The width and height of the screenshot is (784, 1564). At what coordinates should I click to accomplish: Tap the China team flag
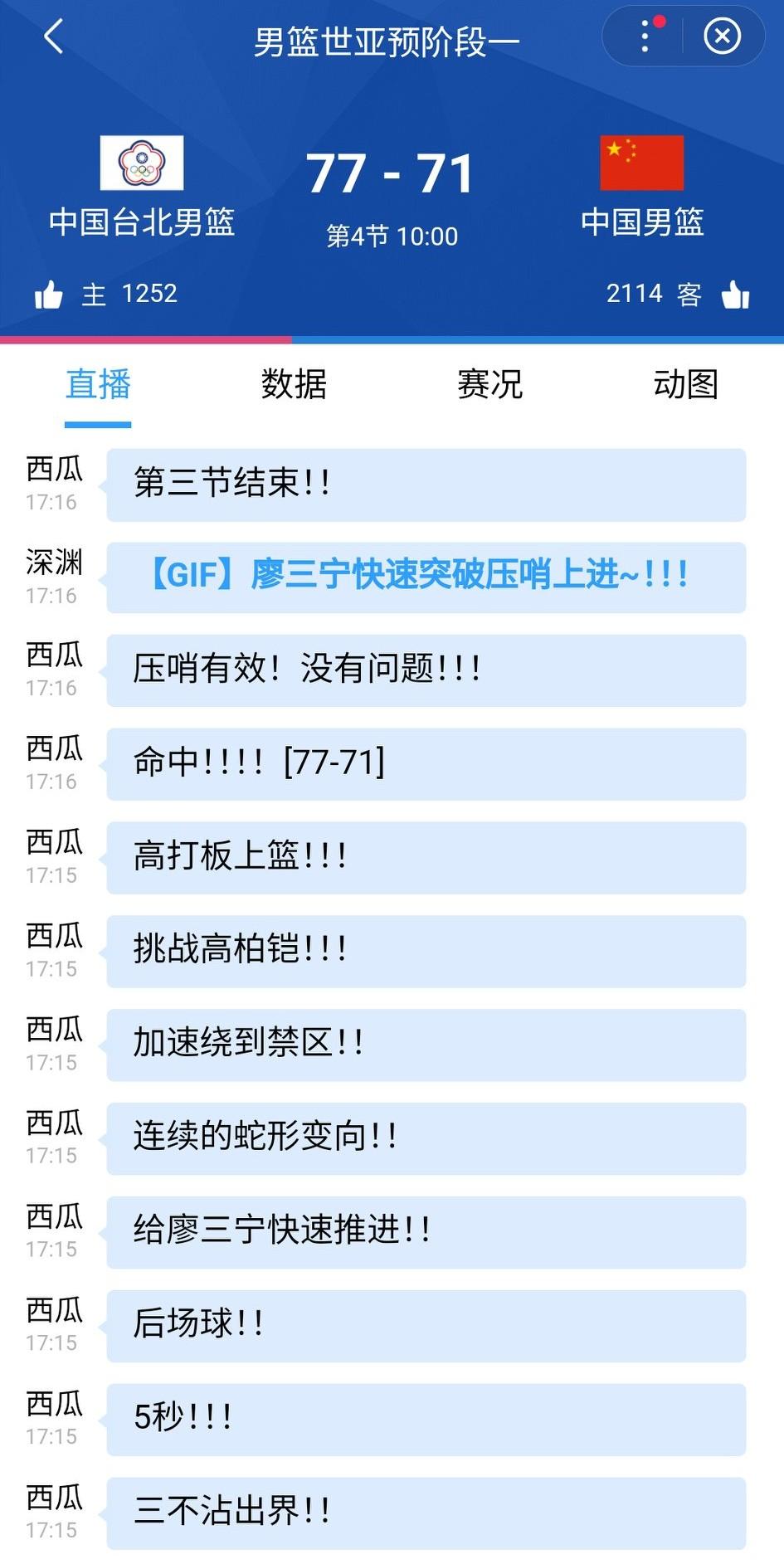pos(640,163)
